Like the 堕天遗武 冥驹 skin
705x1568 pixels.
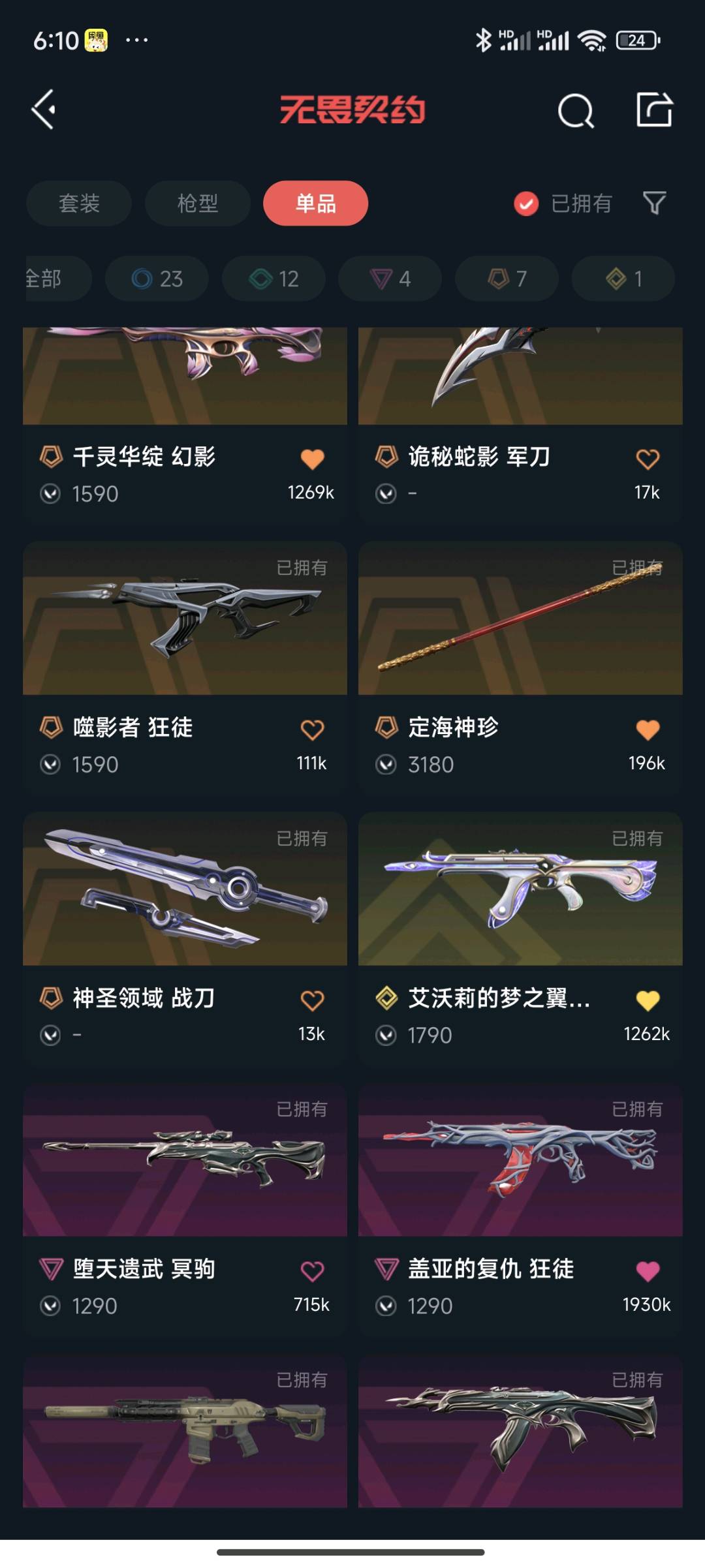[312, 1271]
